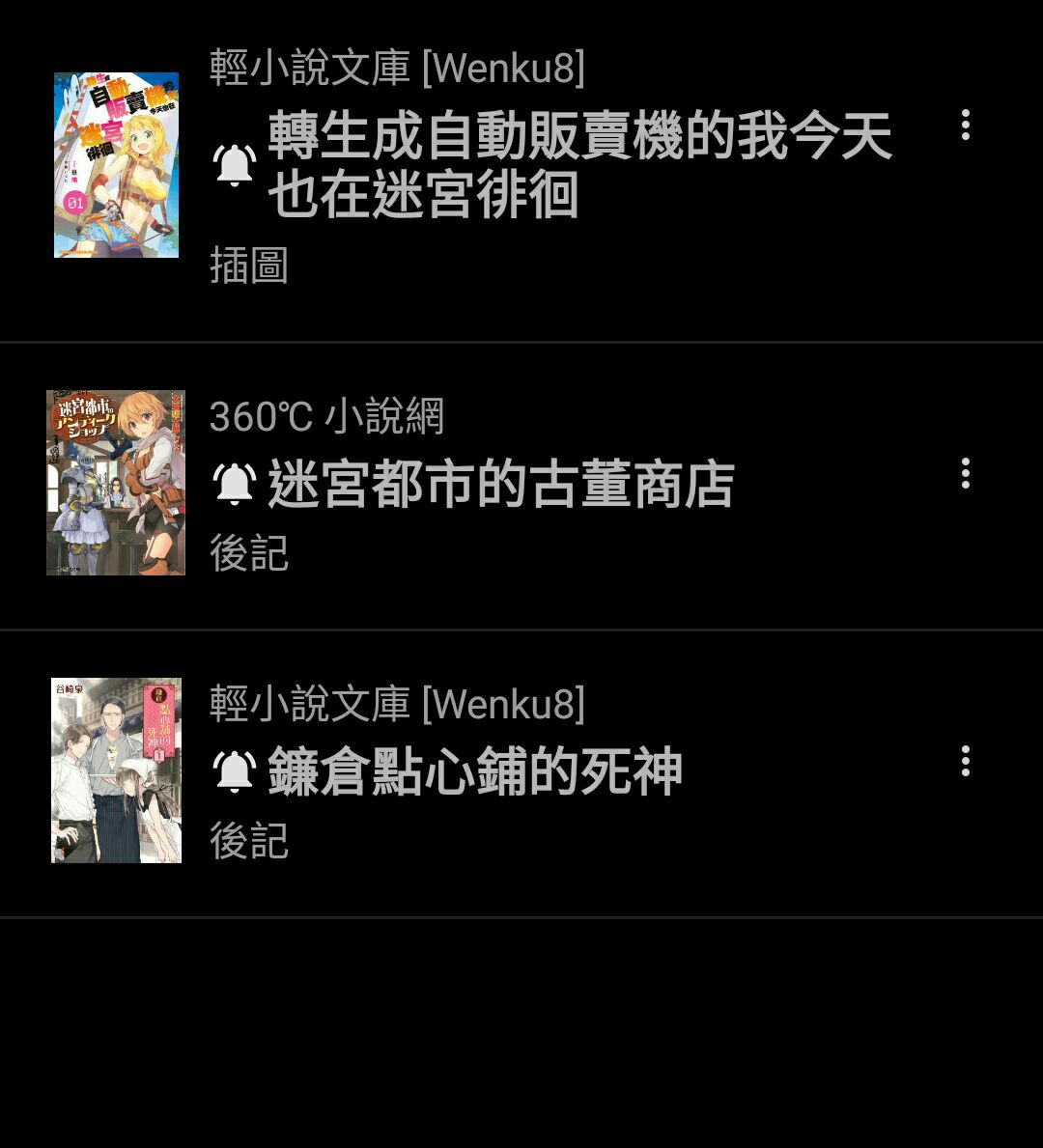Screen dimensions: 1043x1148
Task: Tap the bell icon beside 迷宮都市的古董商店
Action: tap(235, 484)
